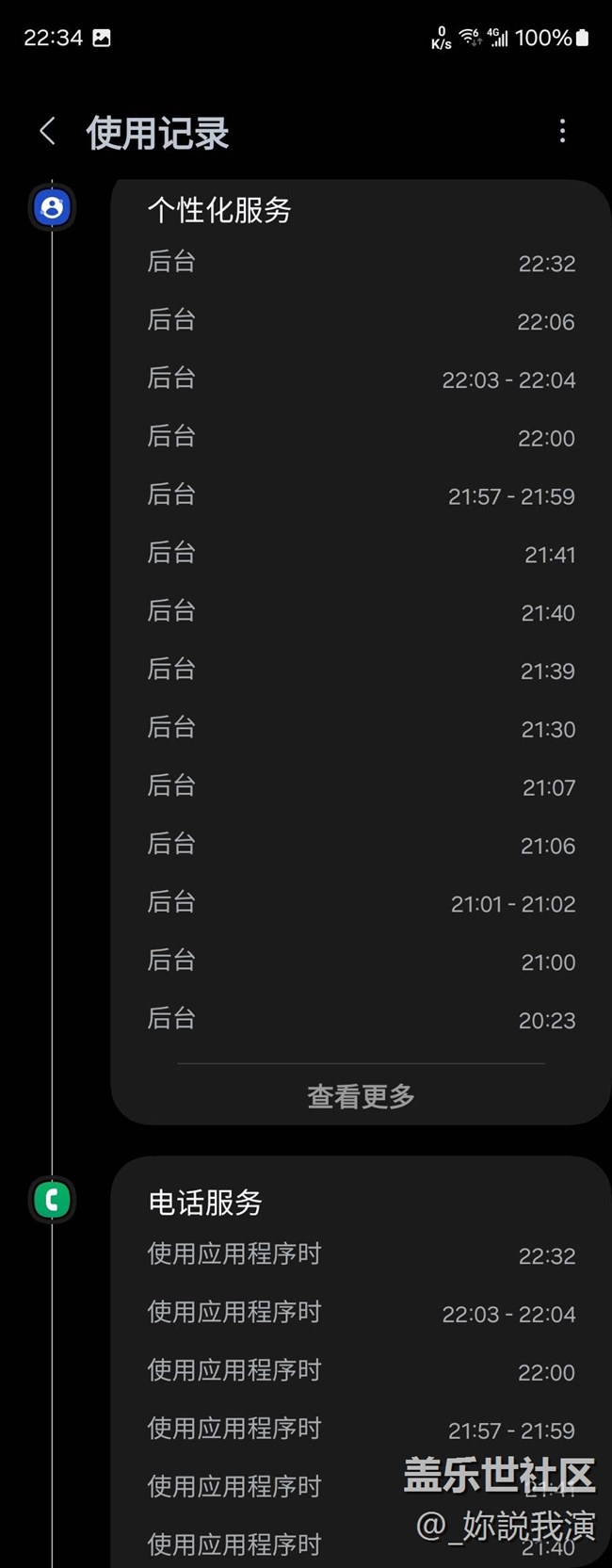Open the 电话服务 app icon
The height and width of the screenshot is (1568, 612).
53,1200
